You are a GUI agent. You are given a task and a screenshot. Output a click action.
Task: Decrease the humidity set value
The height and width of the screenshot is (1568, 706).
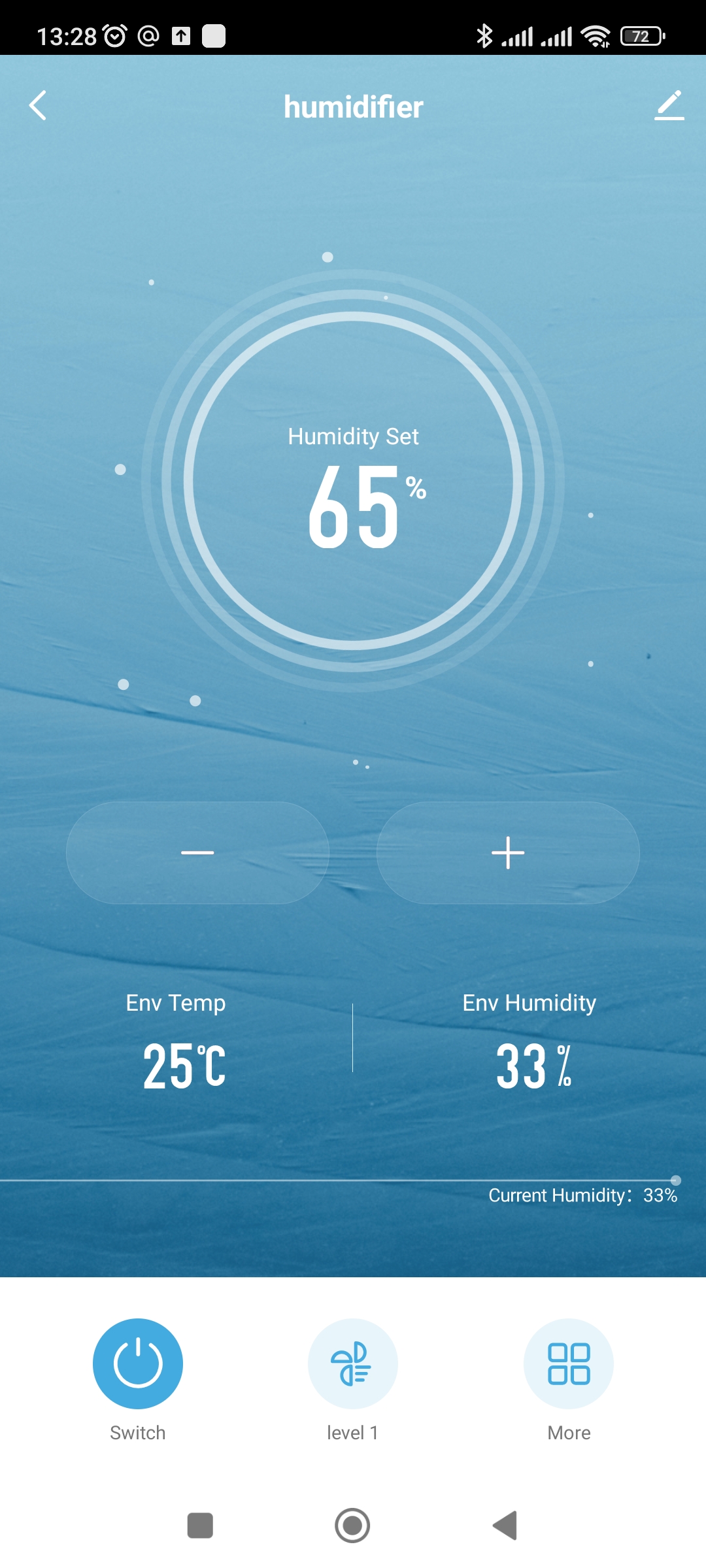[x=197, y=853]
